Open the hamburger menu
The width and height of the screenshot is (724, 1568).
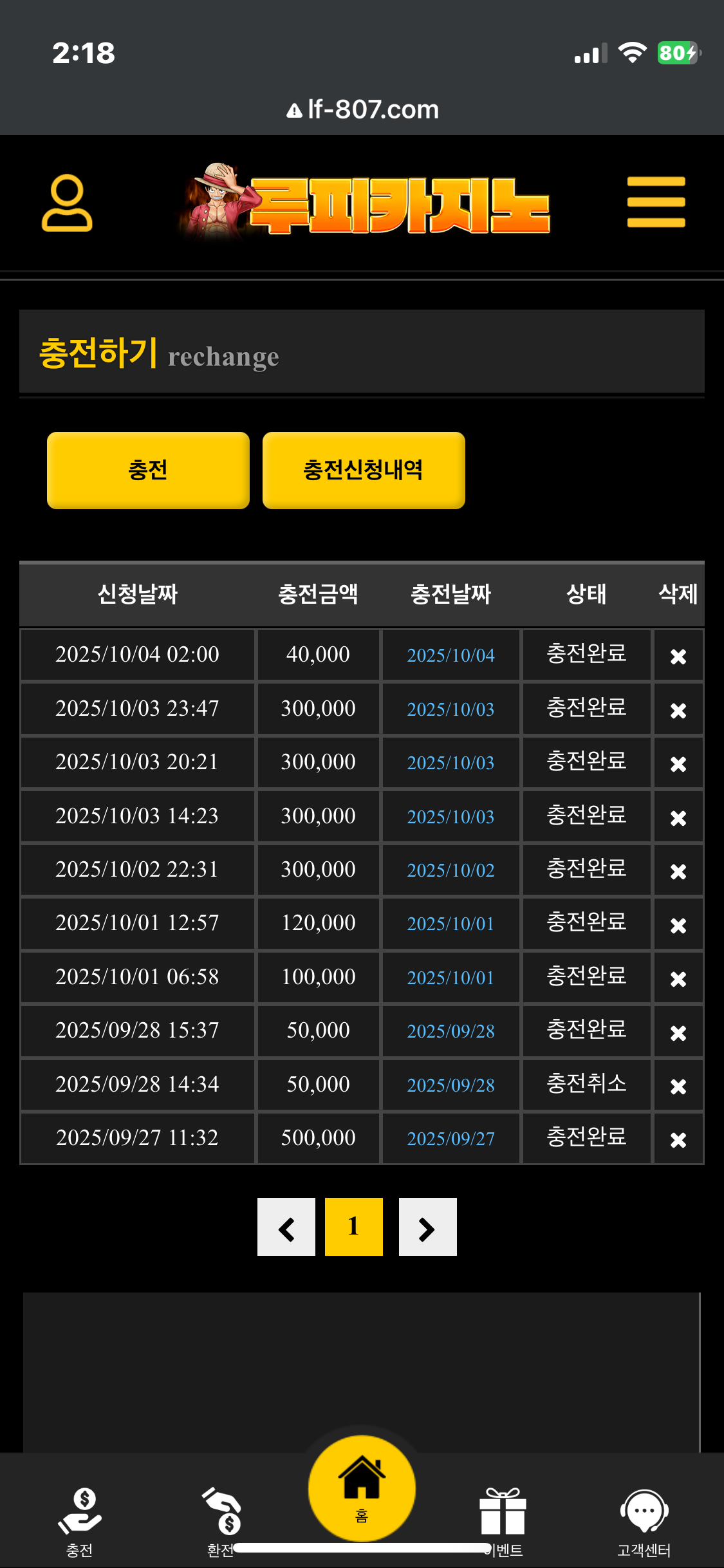click(656, 202)
